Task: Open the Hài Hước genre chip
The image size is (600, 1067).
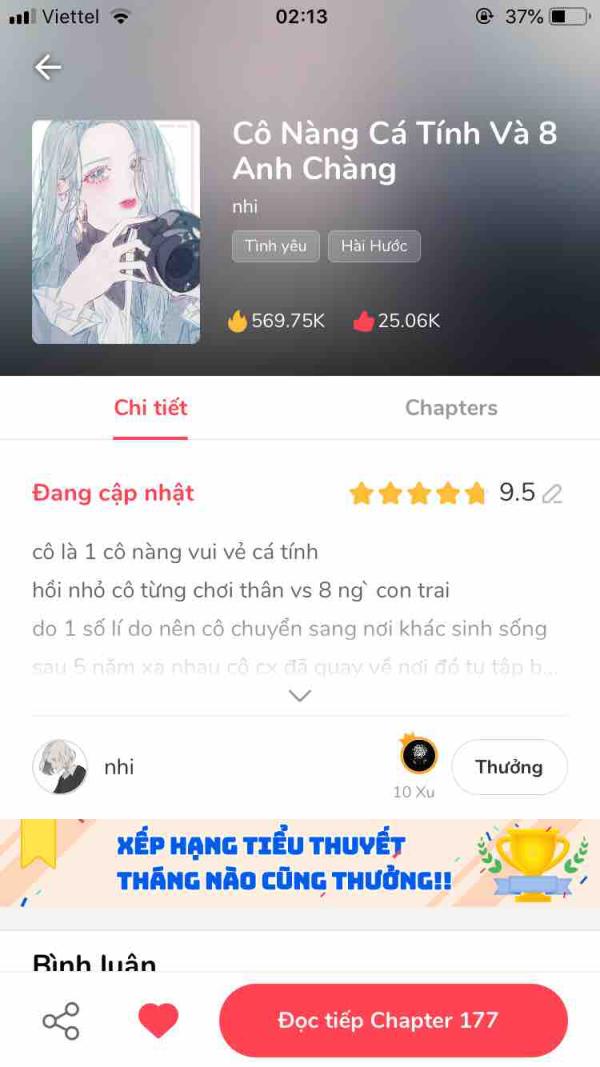Action: [x=374, y=246]
